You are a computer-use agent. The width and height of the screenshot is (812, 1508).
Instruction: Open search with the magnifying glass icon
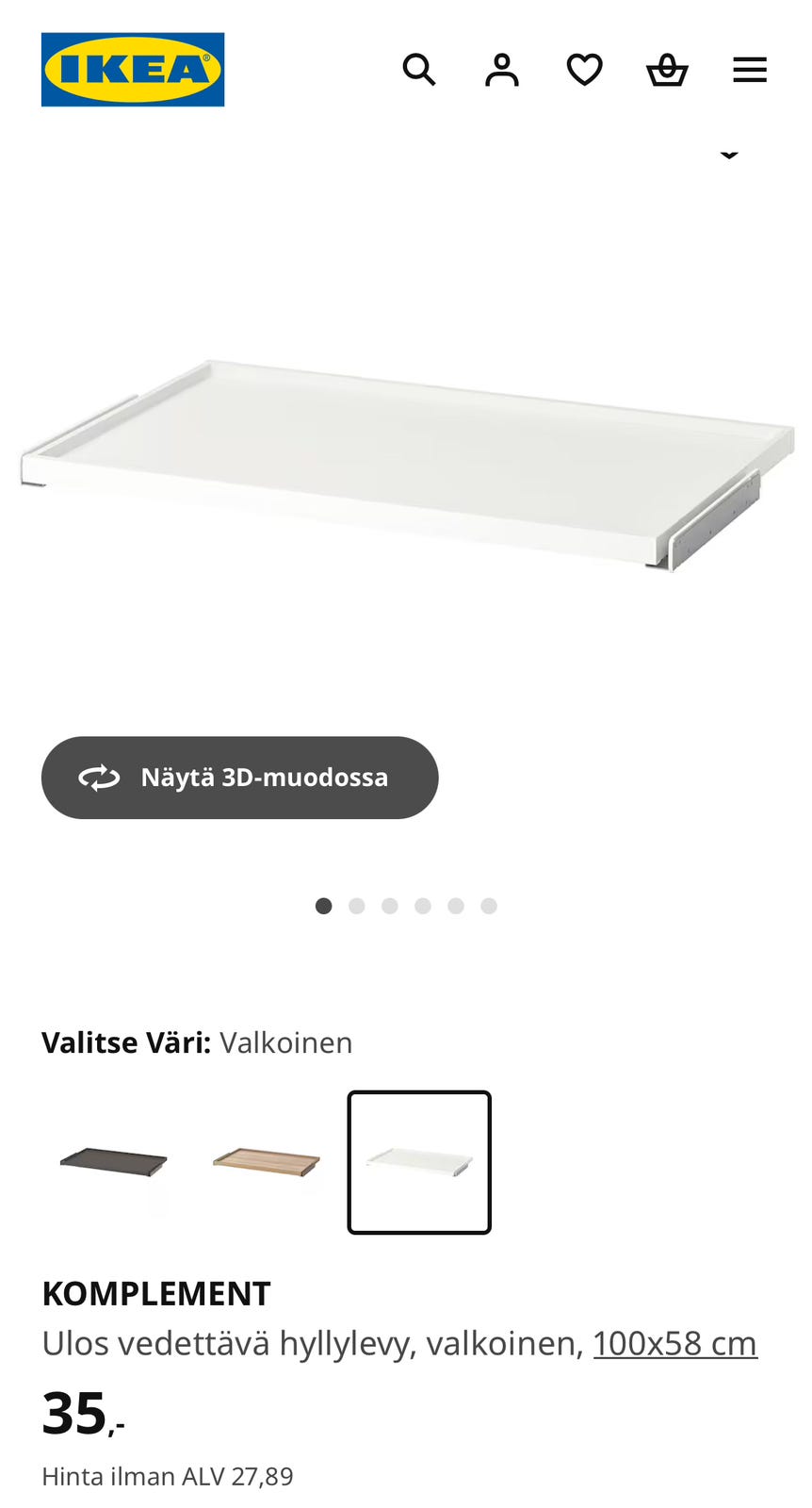click(418, 68)
